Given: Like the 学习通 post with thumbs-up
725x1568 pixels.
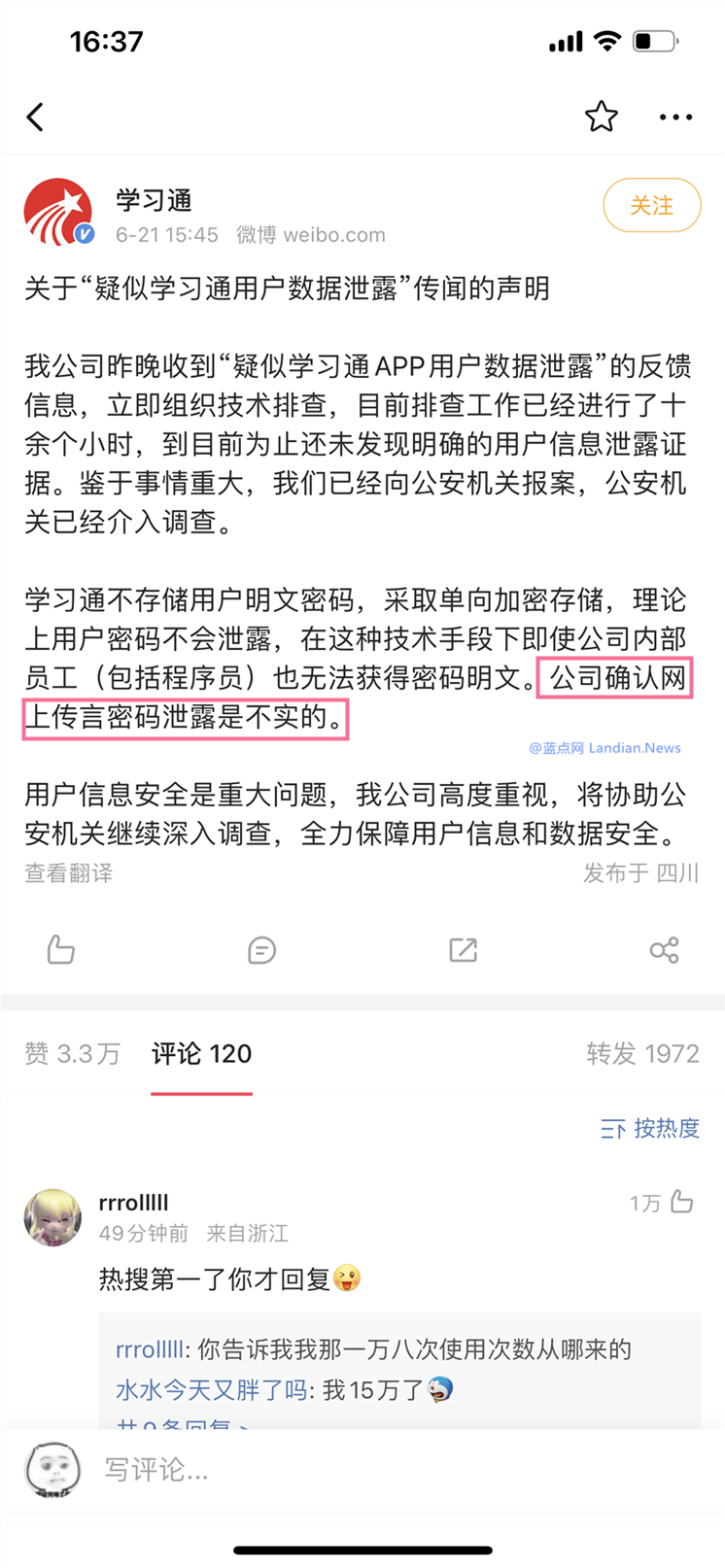Looking at the screenshot, I should (60, 949).
